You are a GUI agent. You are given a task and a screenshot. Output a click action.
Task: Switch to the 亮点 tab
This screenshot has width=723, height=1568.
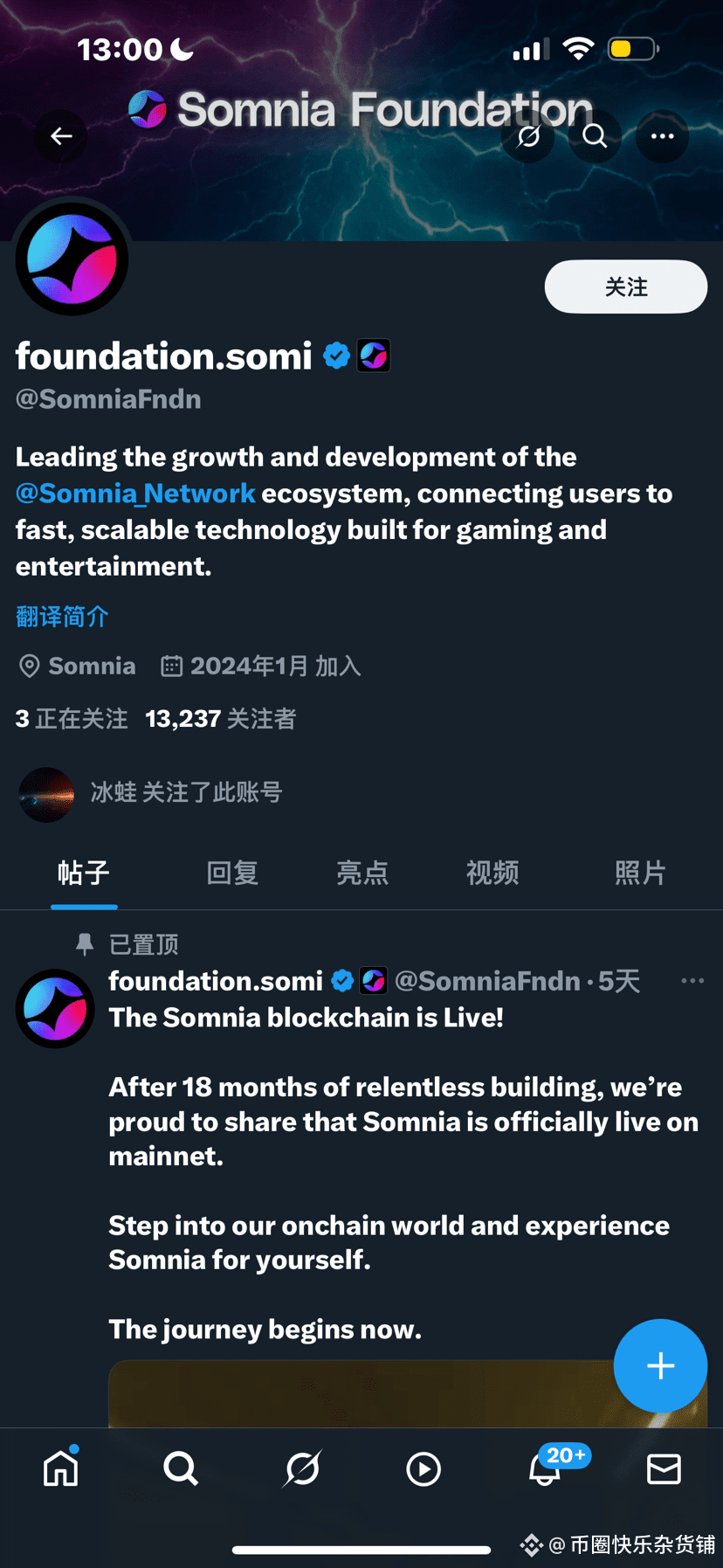(x=362, y=873)
